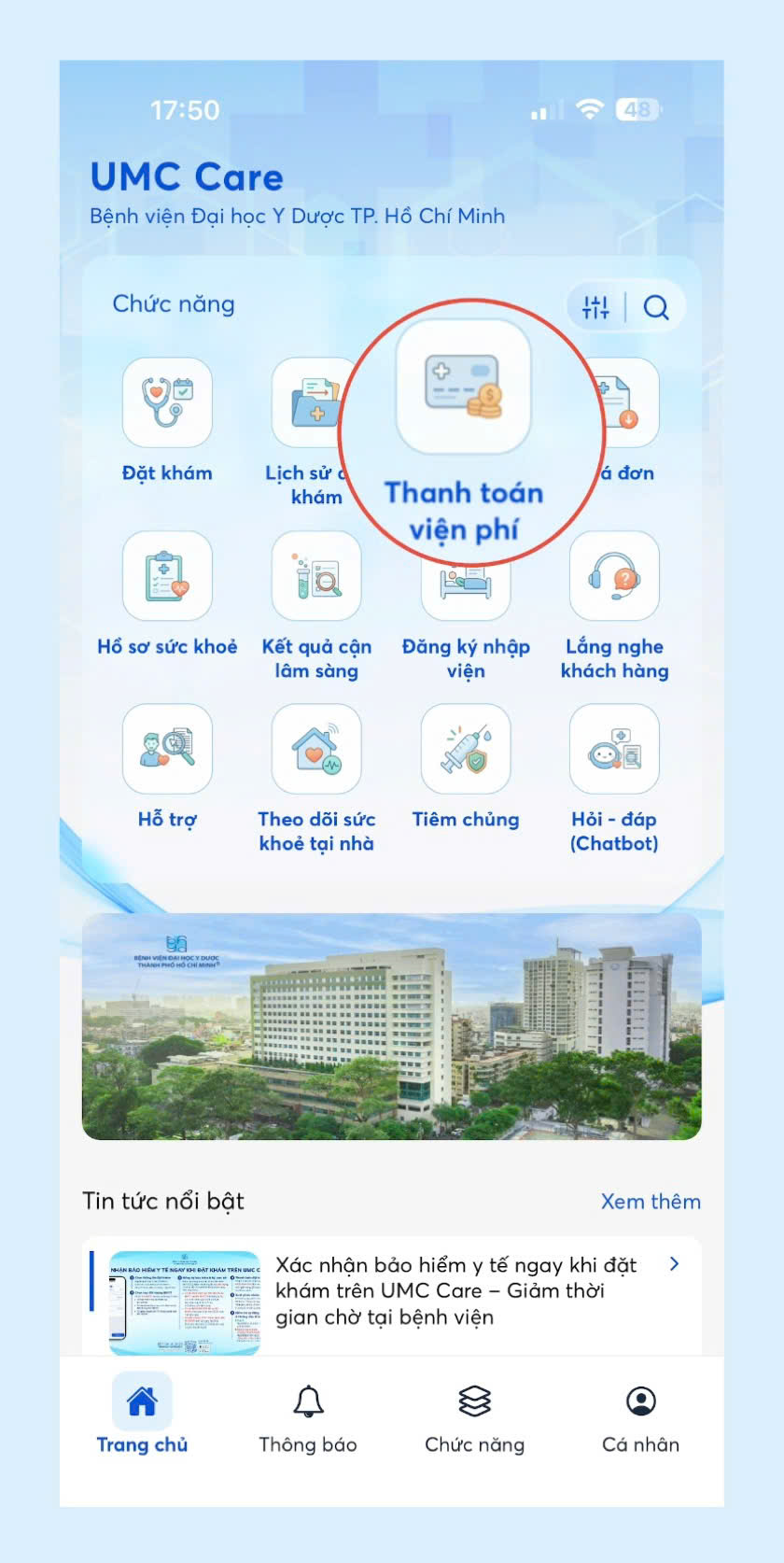784x1563 pixels.
Task: Search functions with the magnifier icon
Action: pos(656,306)
